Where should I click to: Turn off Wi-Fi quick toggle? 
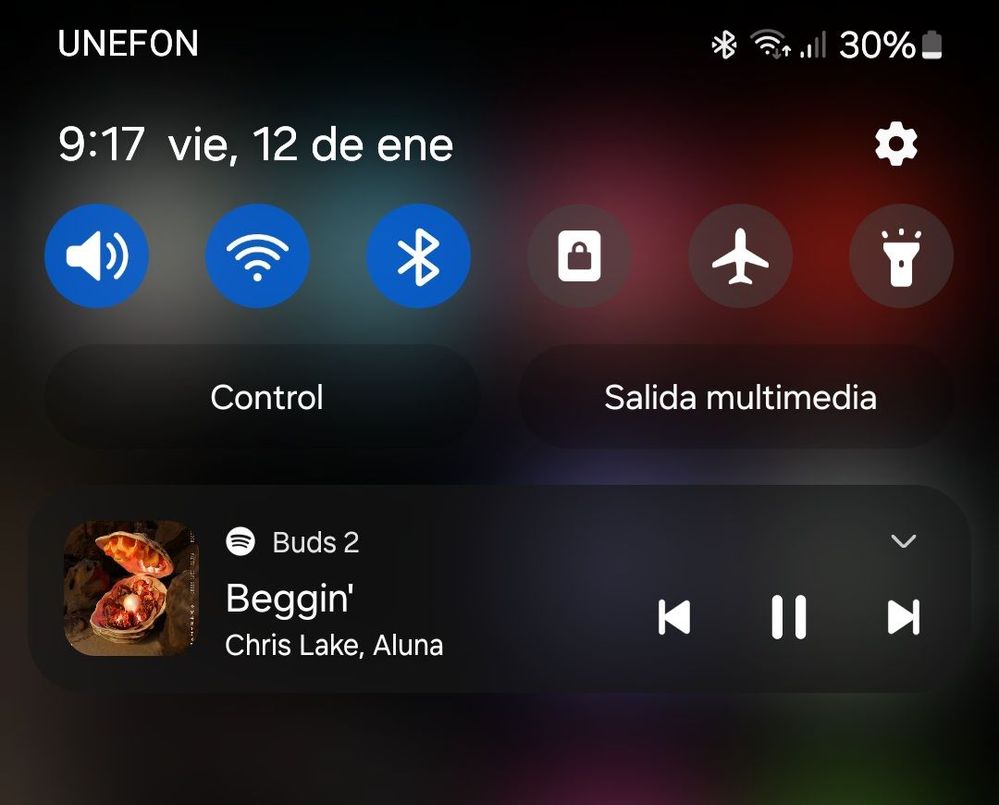tap(257, 257)
